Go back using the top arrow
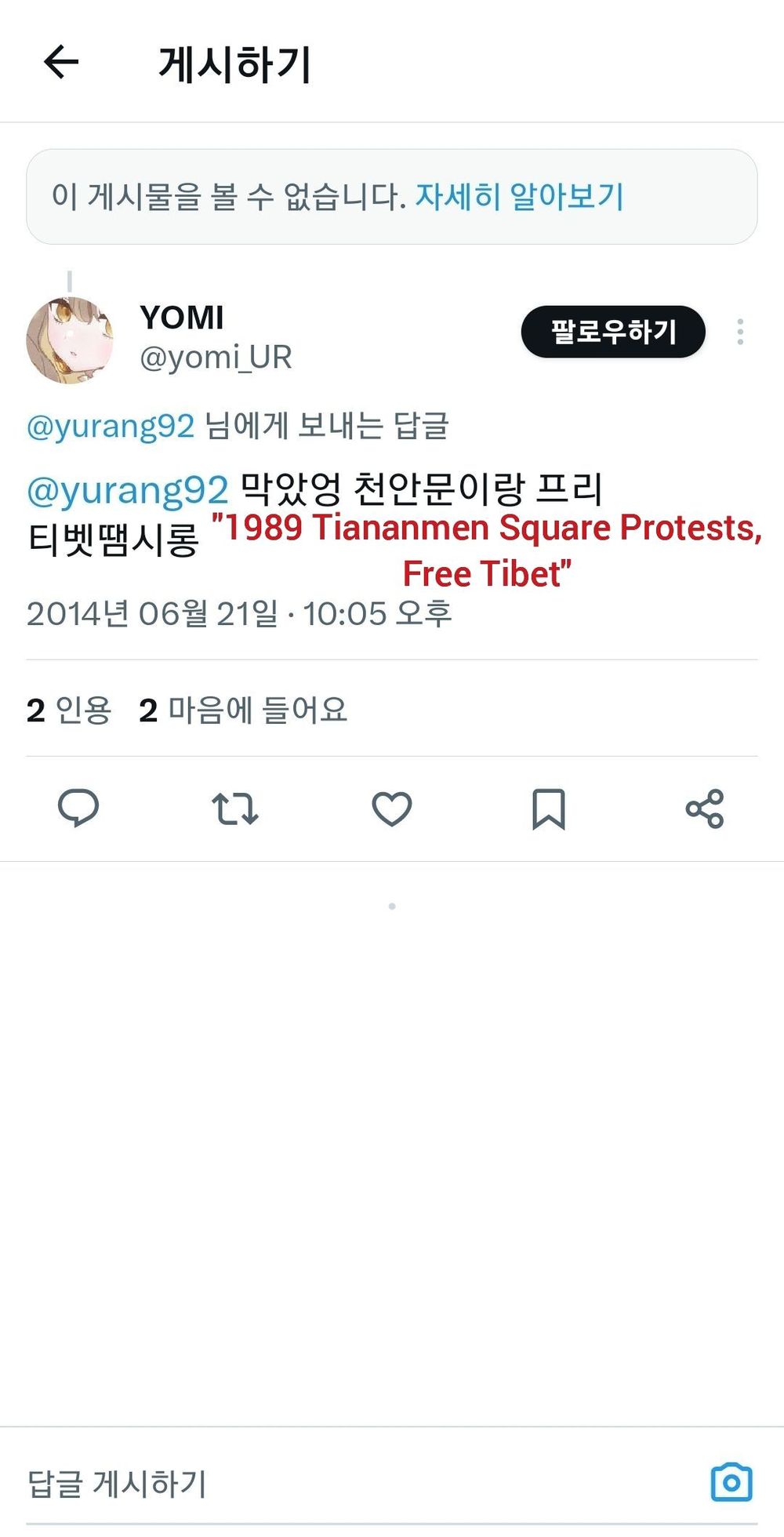The image size is (784, 1537). point(61,63)
